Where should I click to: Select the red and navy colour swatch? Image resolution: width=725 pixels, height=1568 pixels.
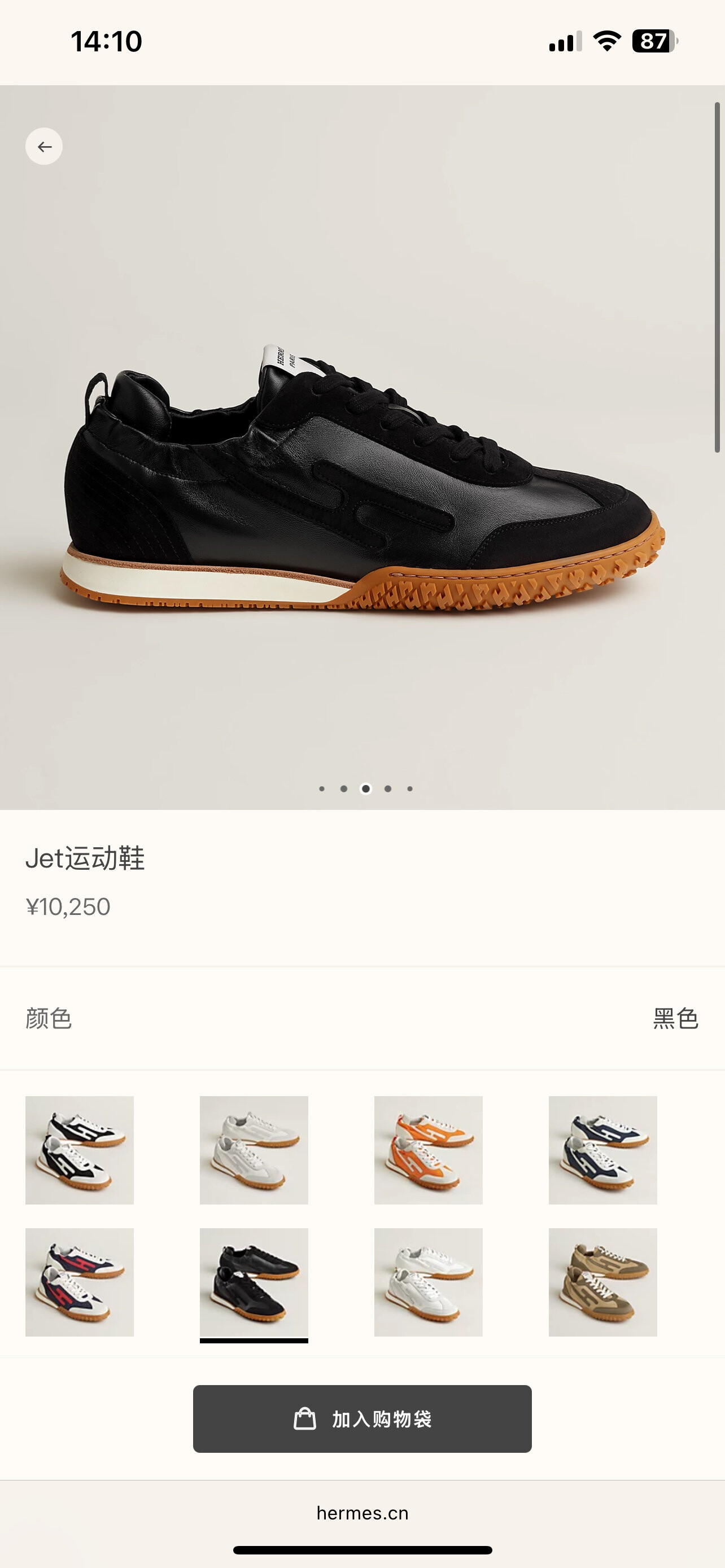tap(79, 1282)
